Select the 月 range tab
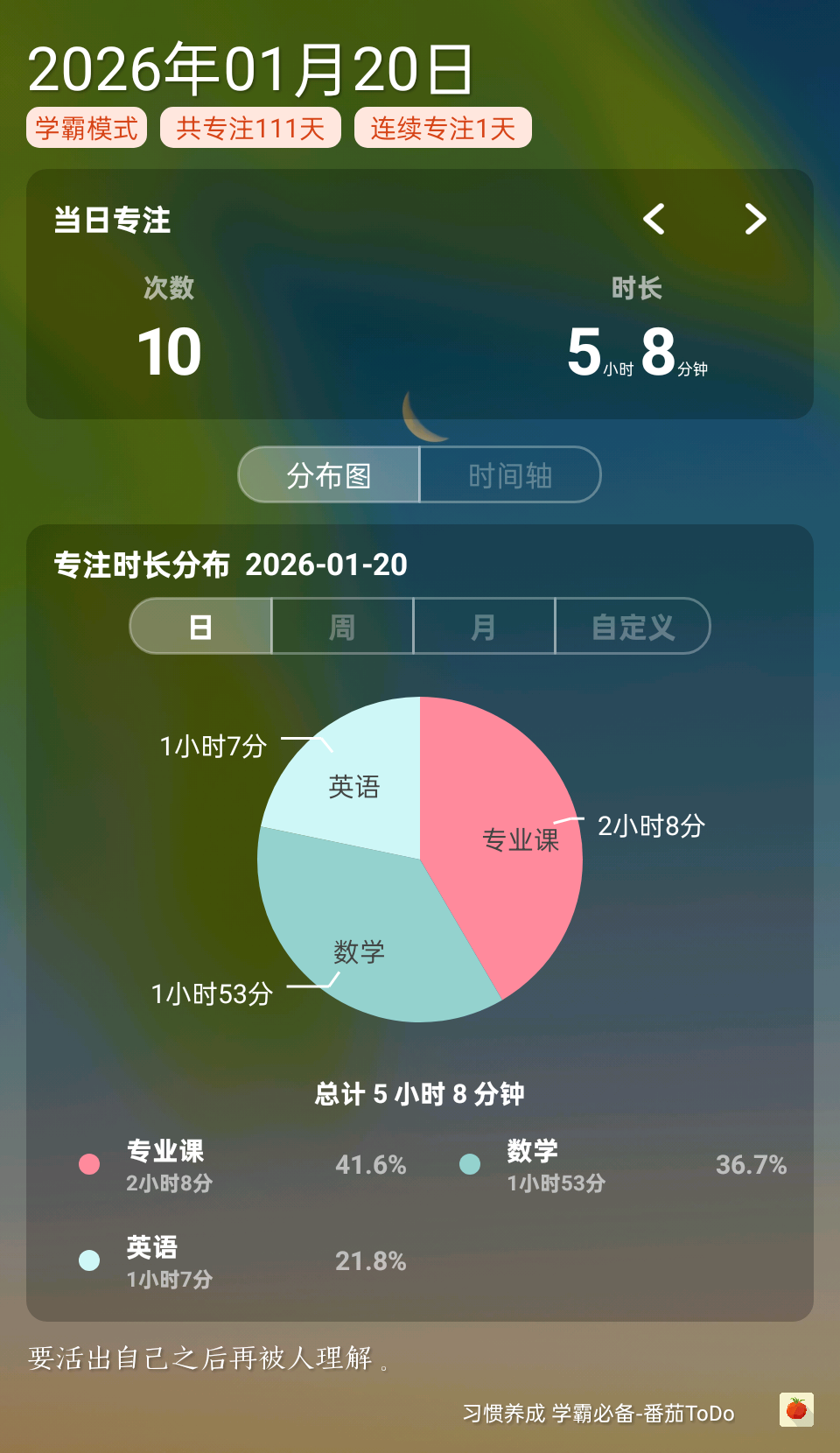This screenshot has width=840, height=1453. [x=484, y=627]
